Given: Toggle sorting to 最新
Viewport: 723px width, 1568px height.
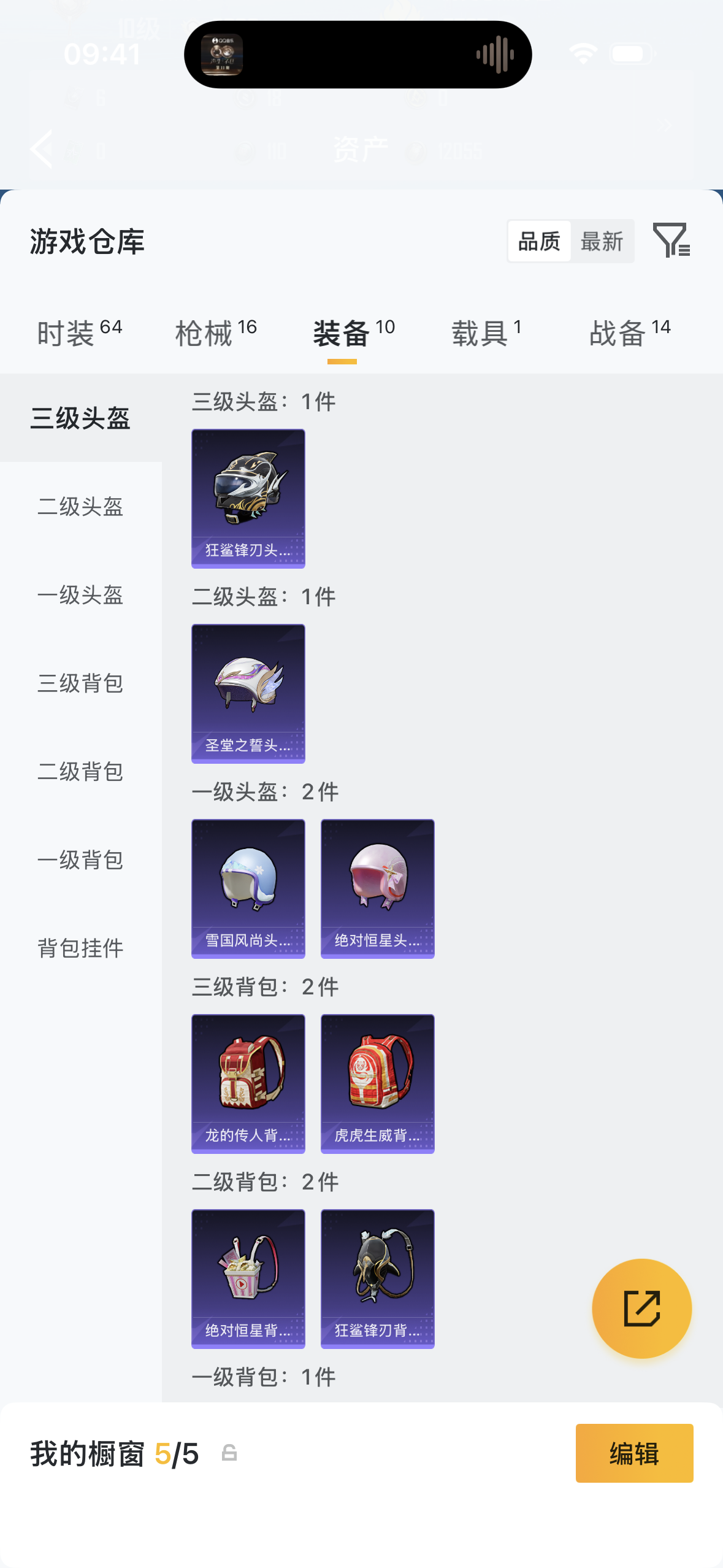Looking at the screenshot, I should 603,240.
